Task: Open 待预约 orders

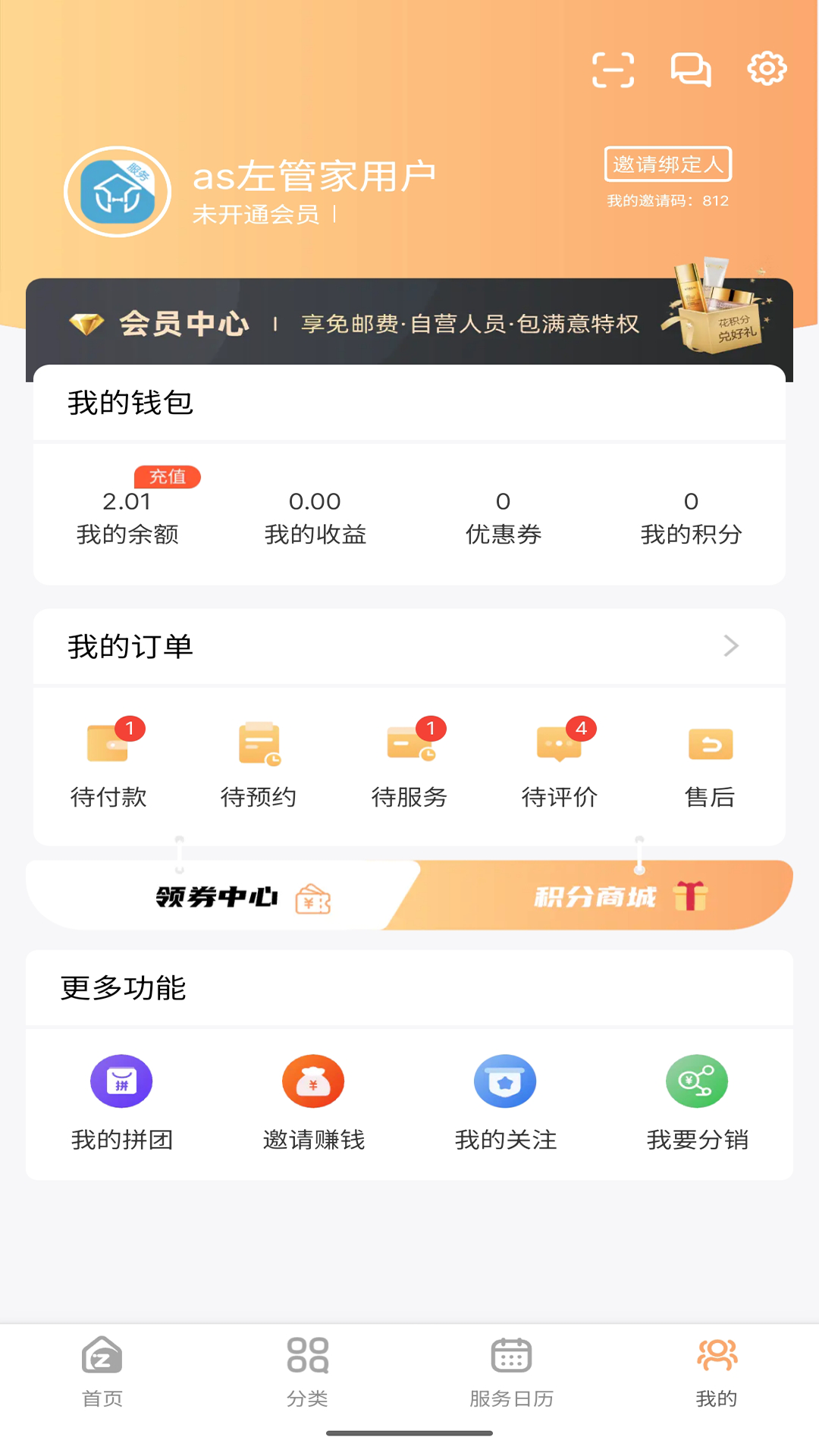Action: pos(259,762)
